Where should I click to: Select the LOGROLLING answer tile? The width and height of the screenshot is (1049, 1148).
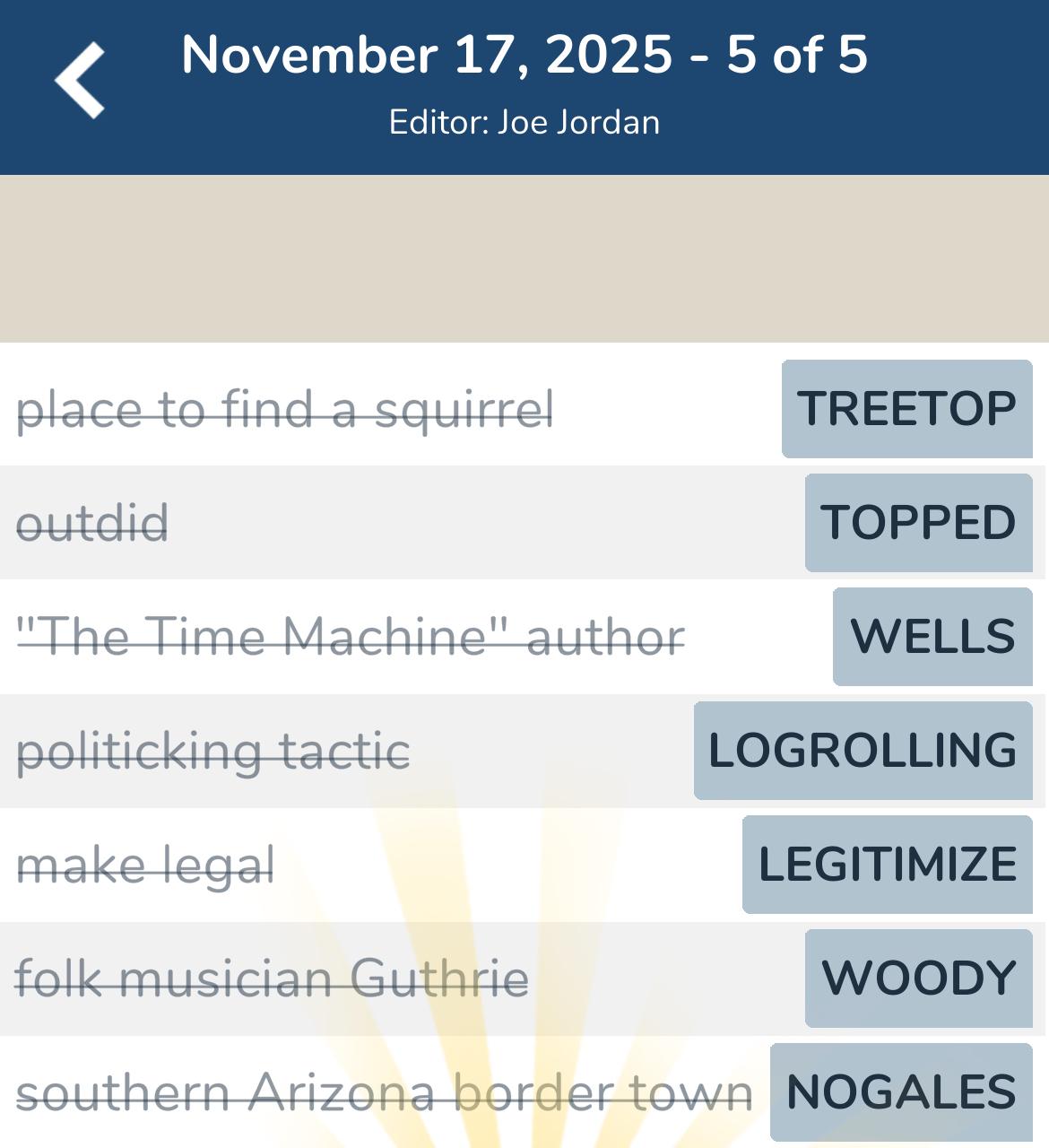point(862,750)
